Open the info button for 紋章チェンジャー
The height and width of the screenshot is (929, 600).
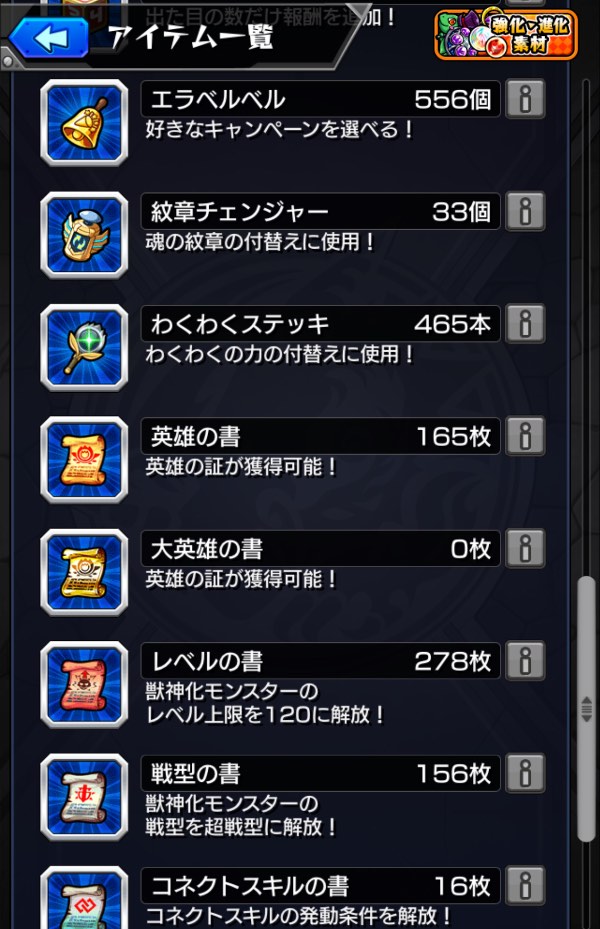[x=525, y=211]
